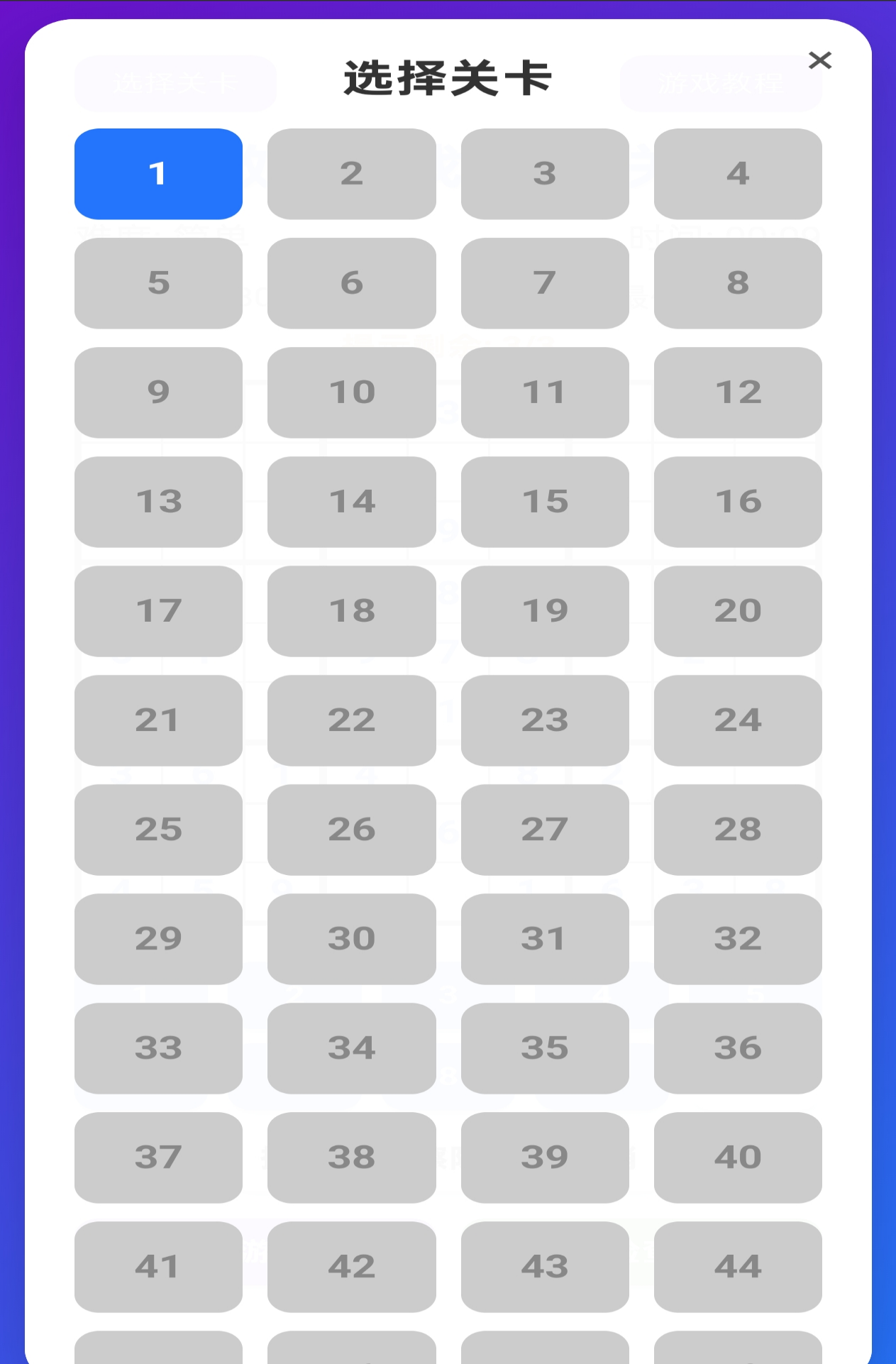Choose level 12

tap(737, 392)
